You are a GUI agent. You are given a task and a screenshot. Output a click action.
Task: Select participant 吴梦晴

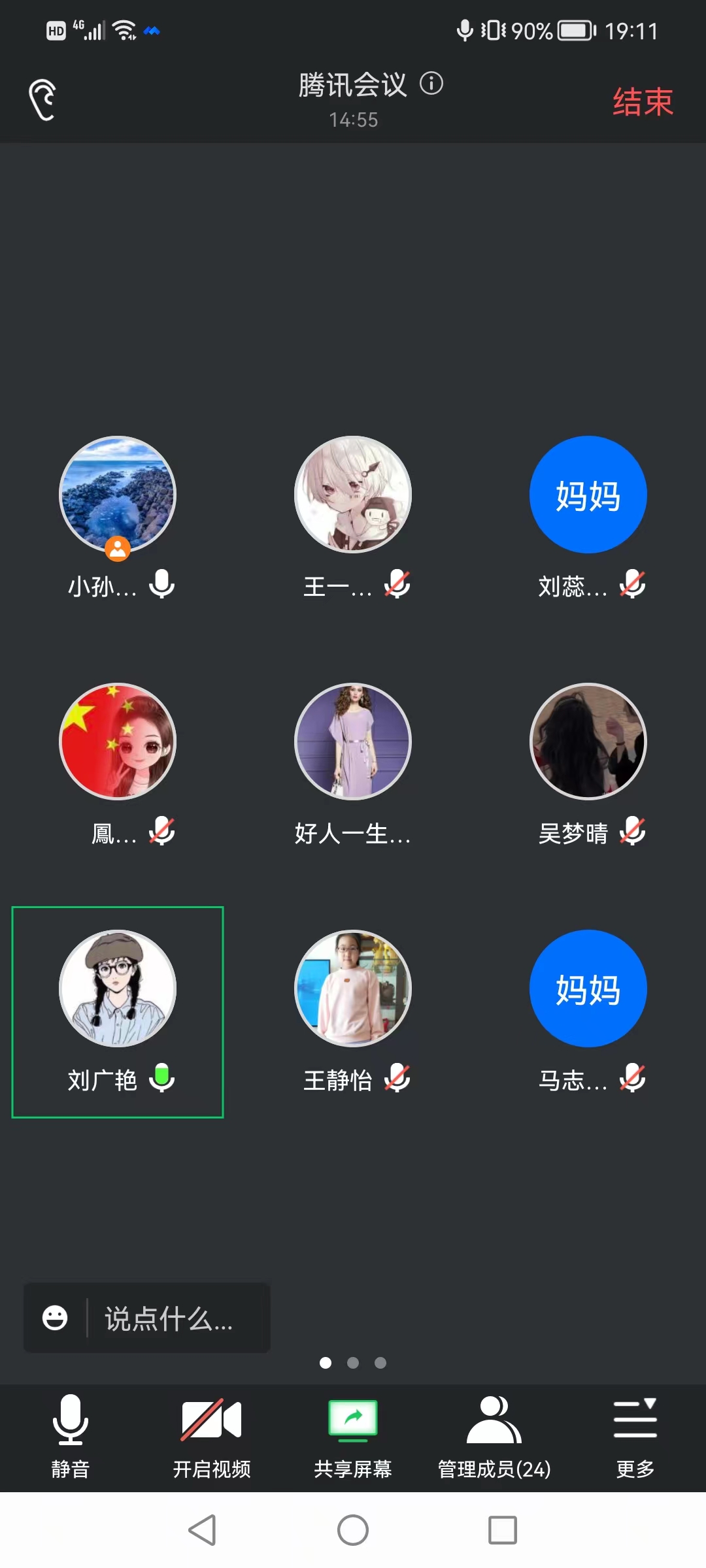[588, 742]
